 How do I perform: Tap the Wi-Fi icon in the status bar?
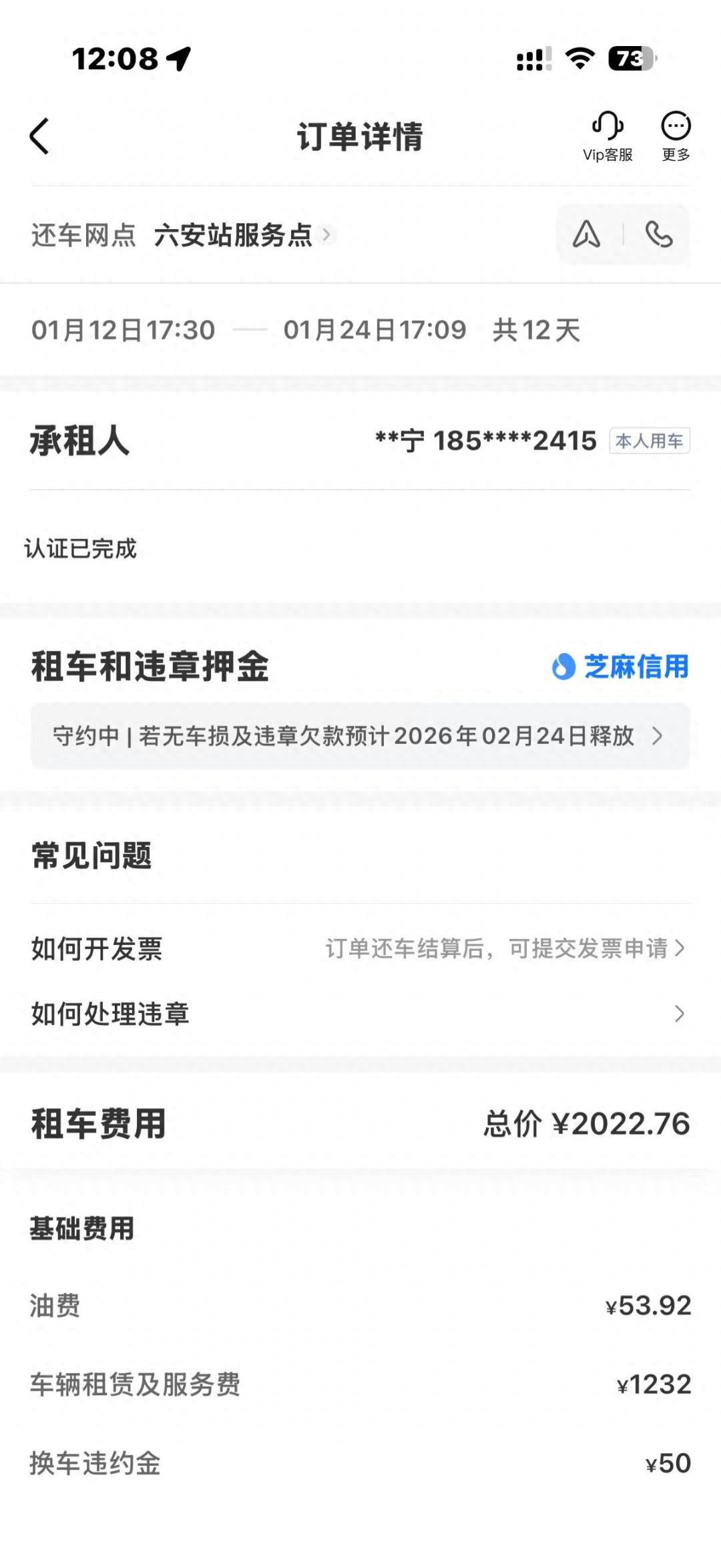pyautogui.click(x=579, y=59)
